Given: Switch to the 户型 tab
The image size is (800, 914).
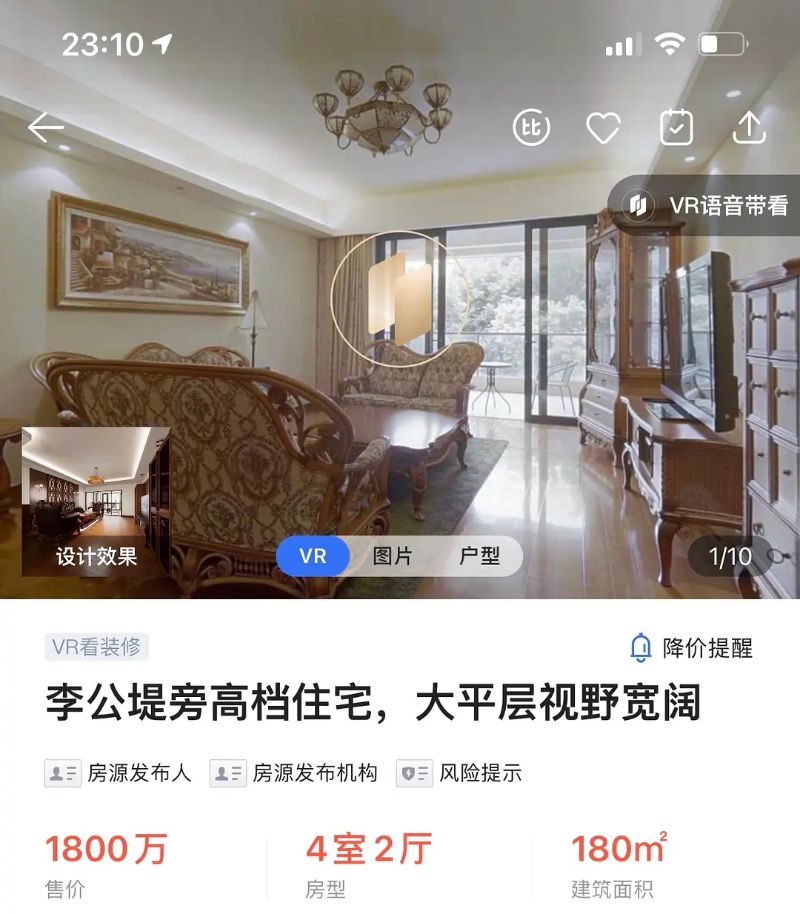Looking at the screenshot, I should [479, 556].
